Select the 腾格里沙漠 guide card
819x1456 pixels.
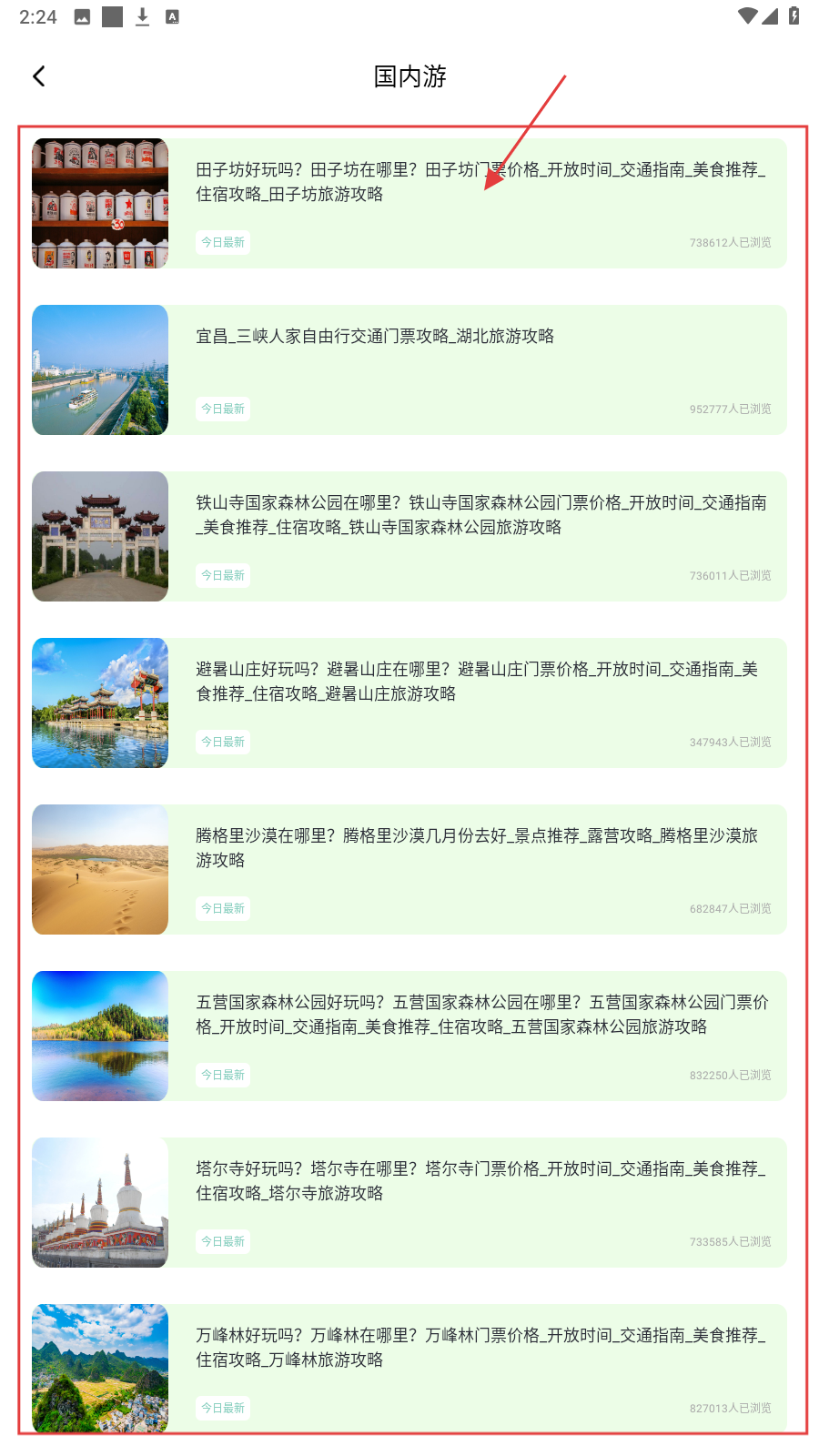(409, 870)
